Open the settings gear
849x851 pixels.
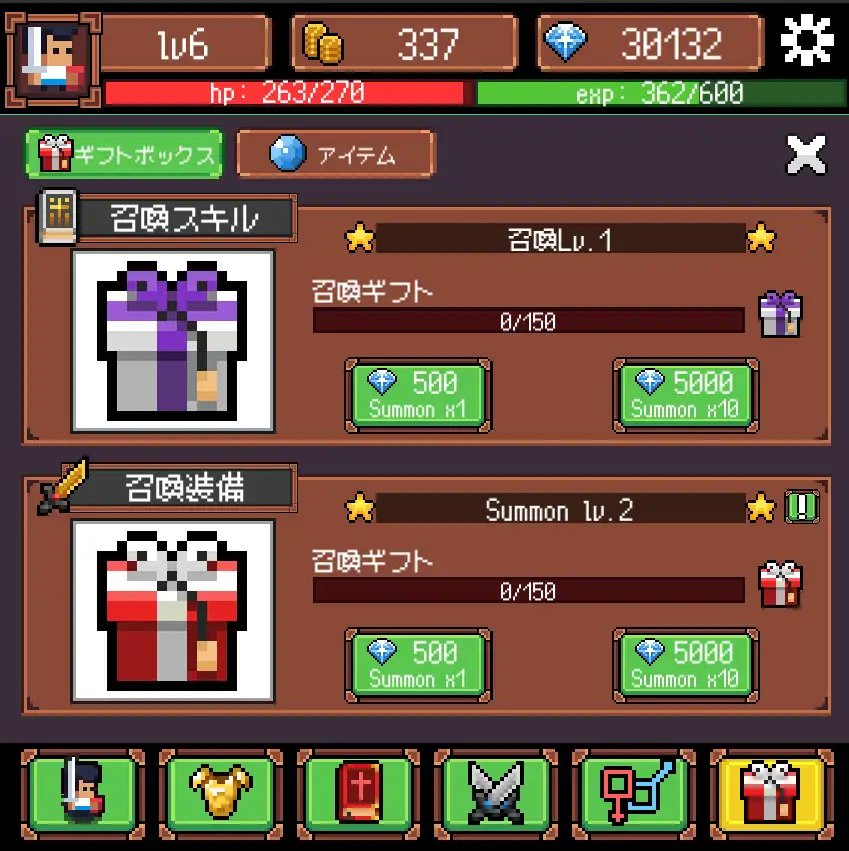806,41
